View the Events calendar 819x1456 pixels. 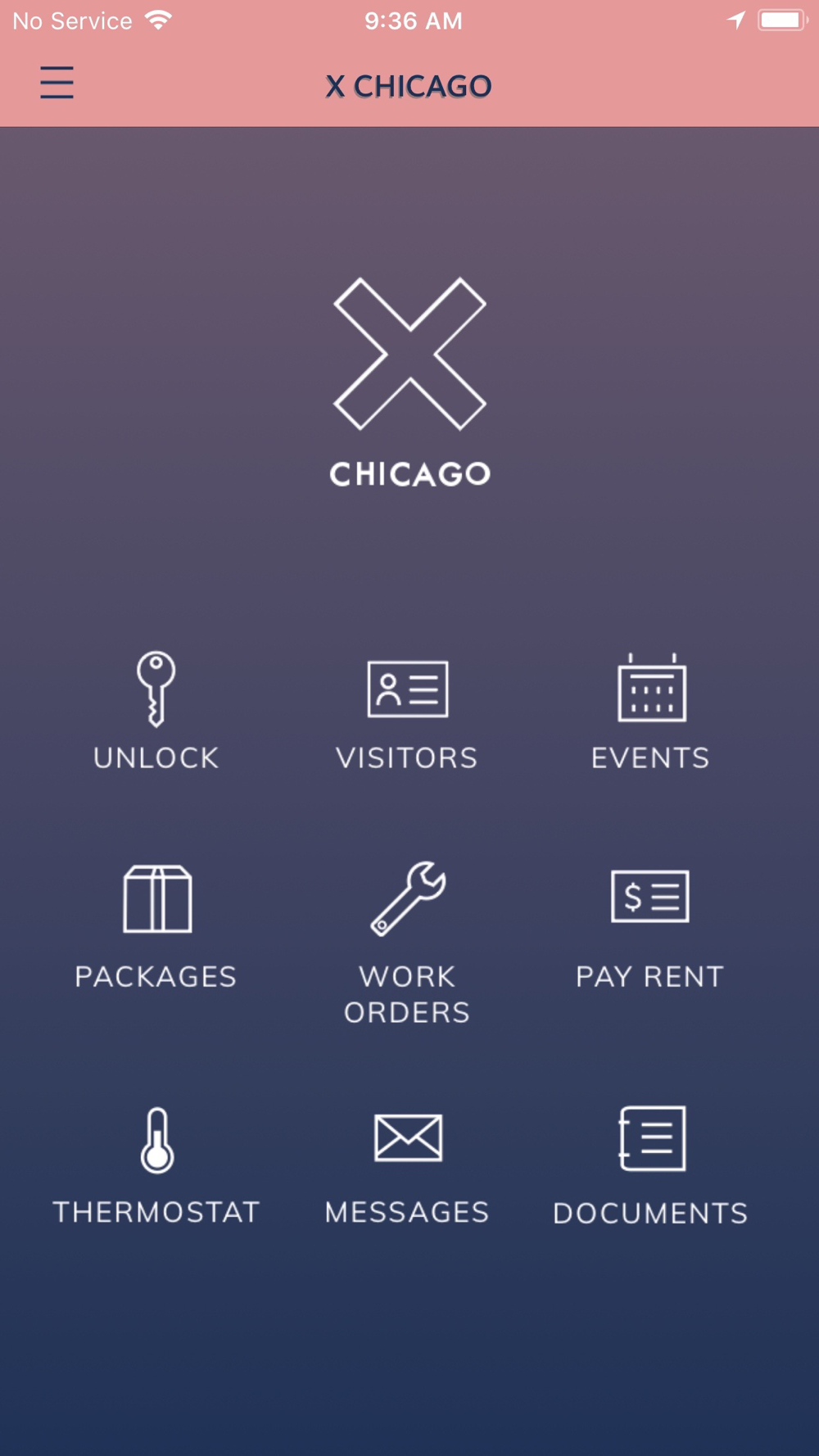tap(651, 711)
